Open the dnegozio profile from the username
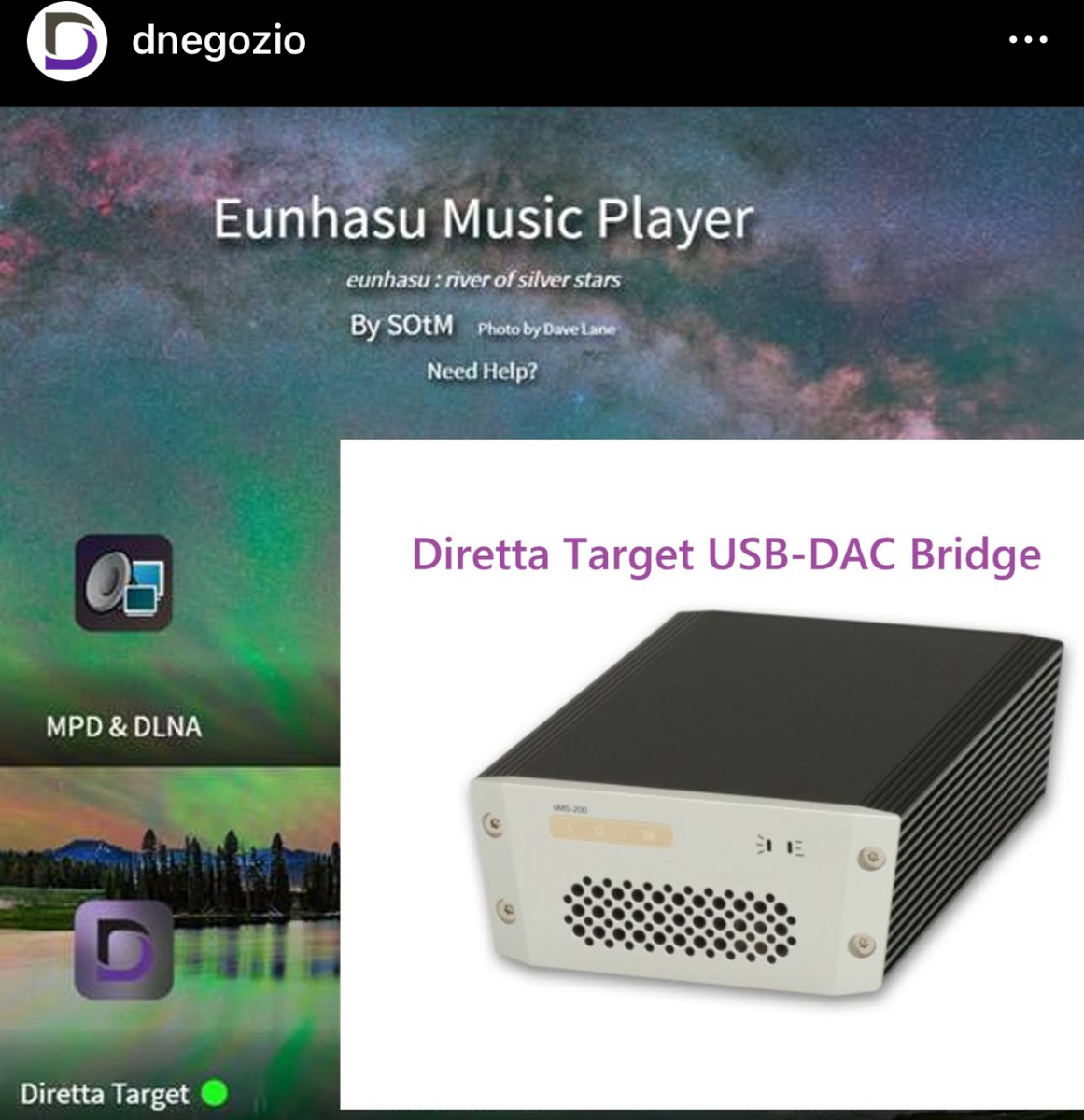The width and height of the screenshot is (1084, 1120). pos(218,40)
